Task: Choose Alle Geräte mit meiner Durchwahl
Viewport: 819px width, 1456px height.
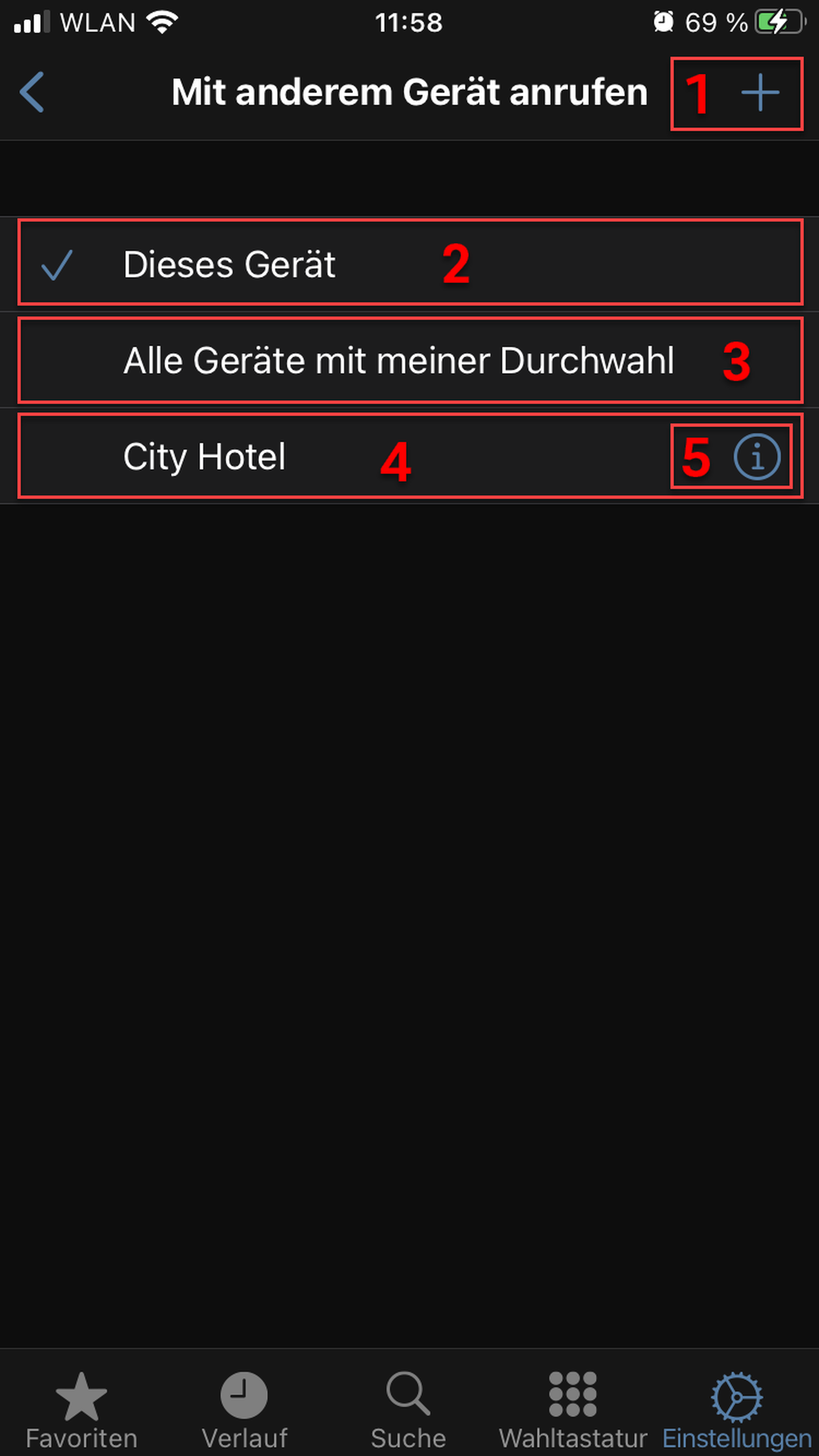Action: point(398,361)
